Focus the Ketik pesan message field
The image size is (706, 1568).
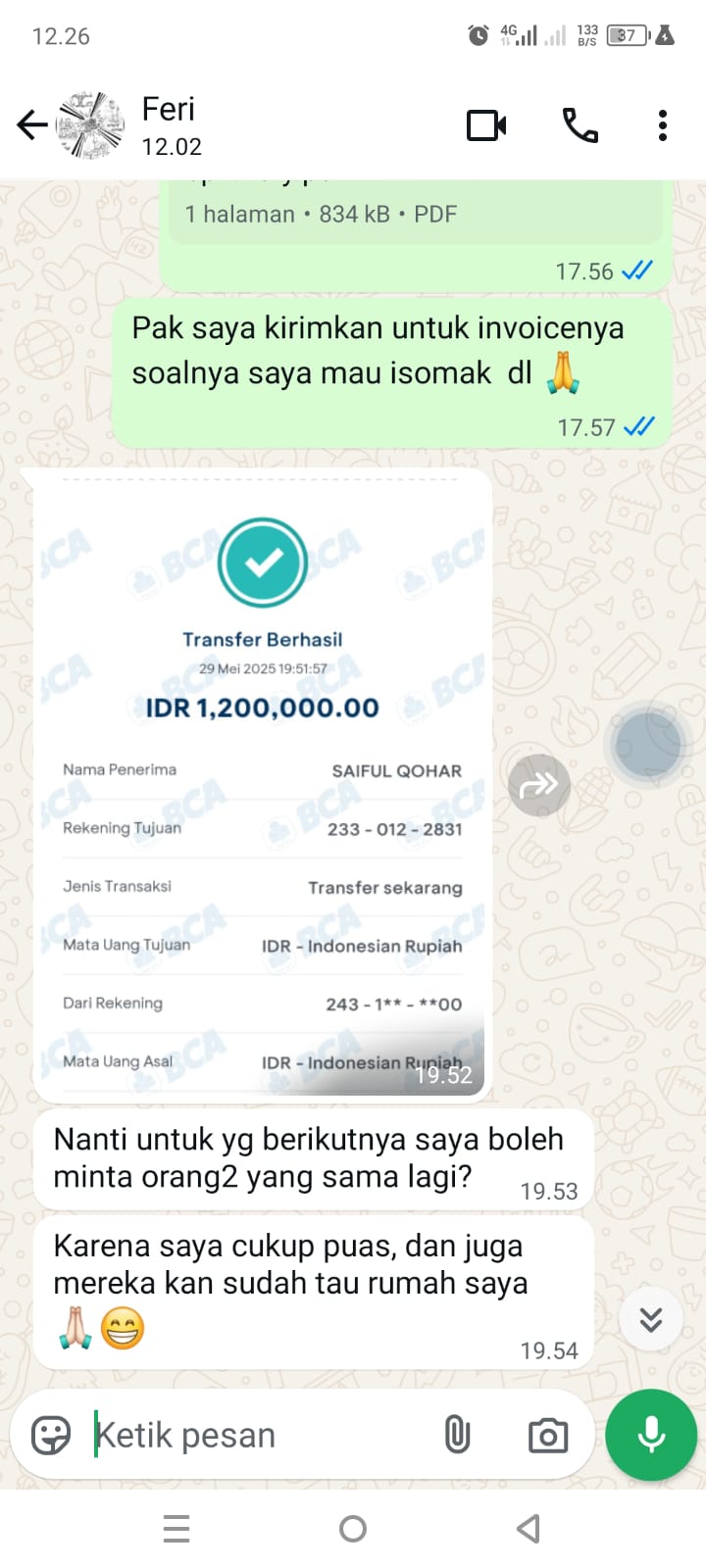255,1436
